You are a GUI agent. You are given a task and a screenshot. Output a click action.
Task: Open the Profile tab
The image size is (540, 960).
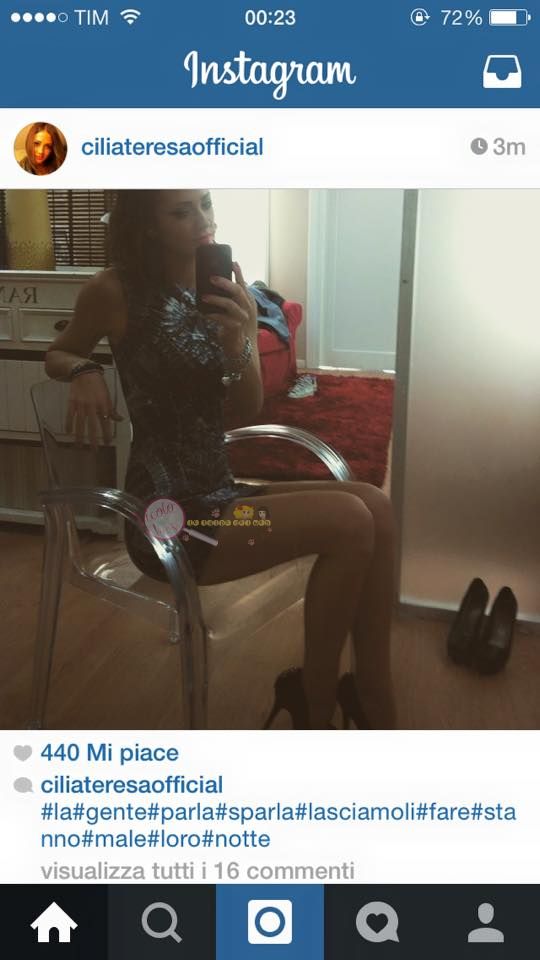click(486, 922)
